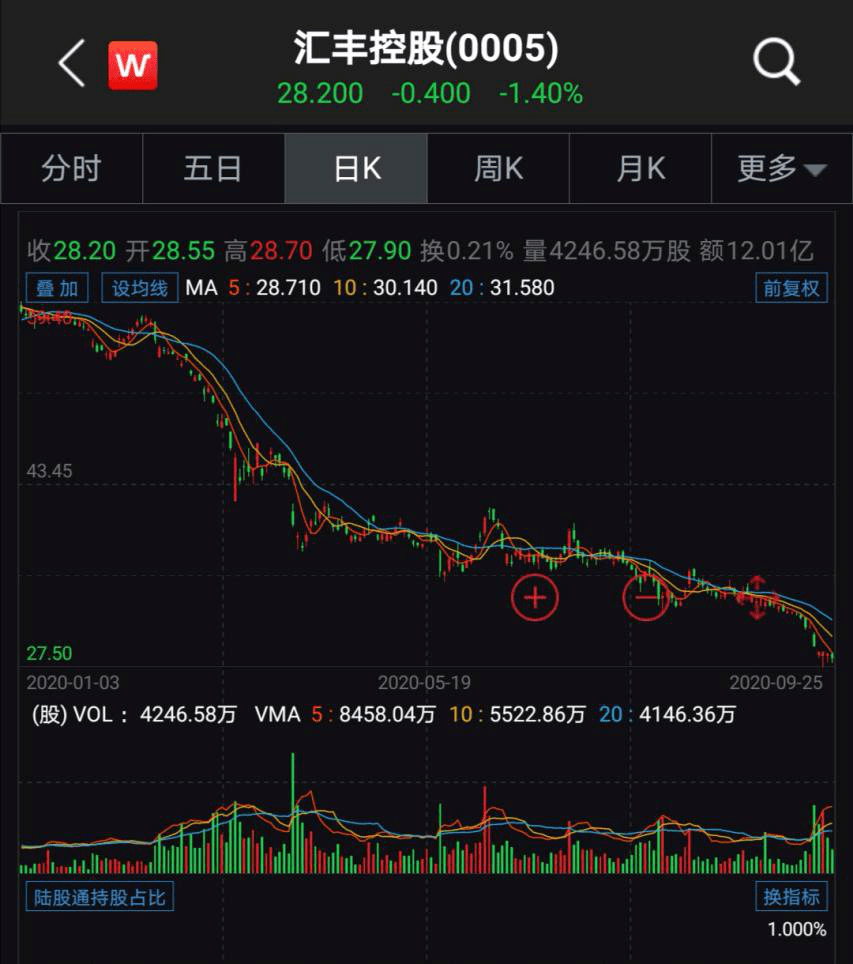Open 叠加 overlay comparison tool
The width and height of the screenshot is (853, 964).
(x=56, y=288)
